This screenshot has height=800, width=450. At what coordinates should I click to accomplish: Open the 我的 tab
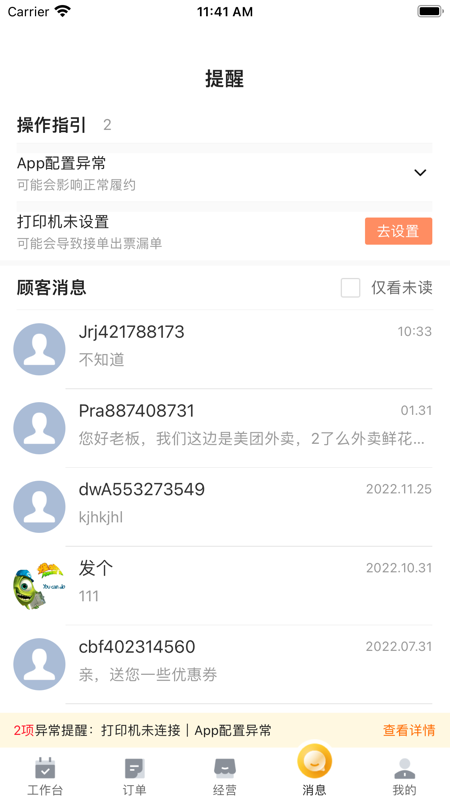tap(405, 776)
